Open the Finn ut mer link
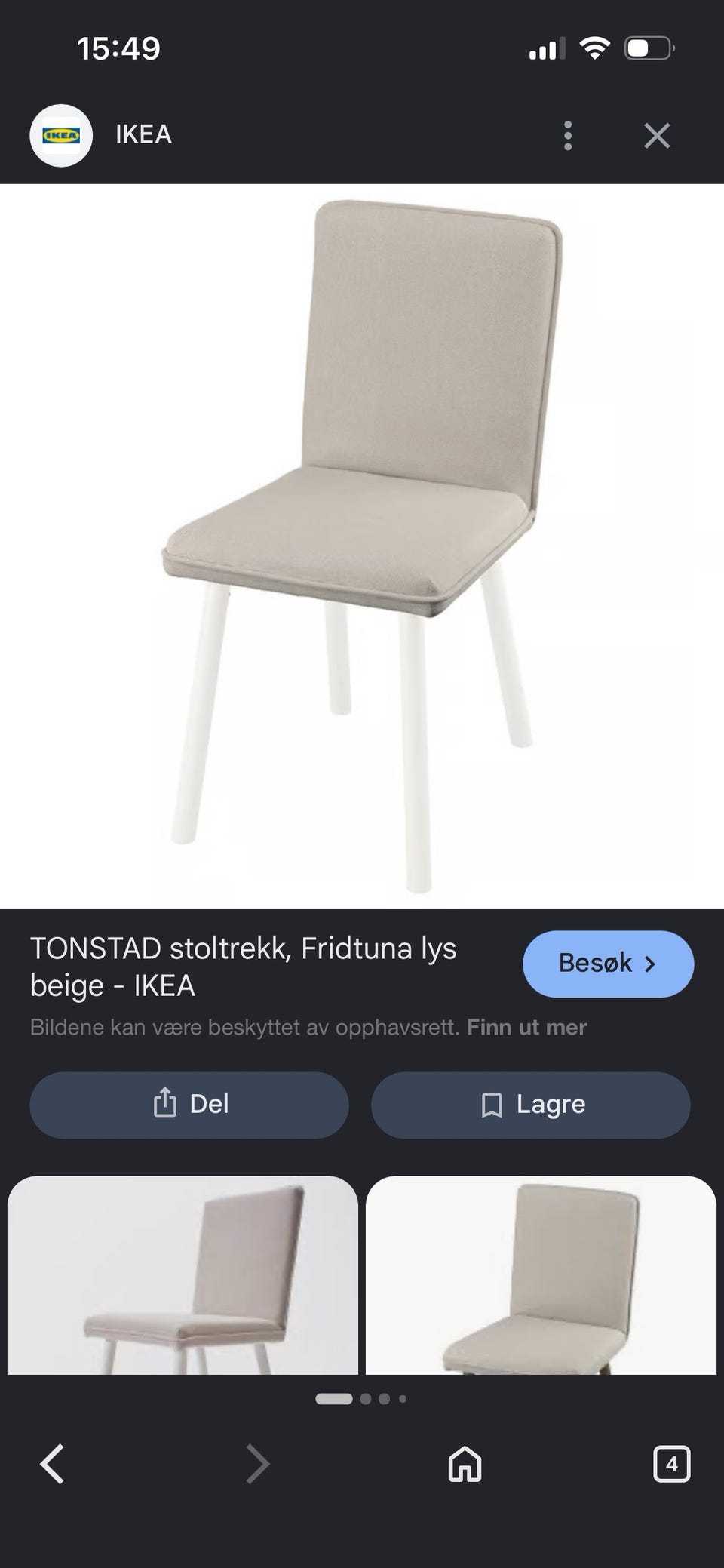Screen dimensions: 724x1568 click(526, 1027)
